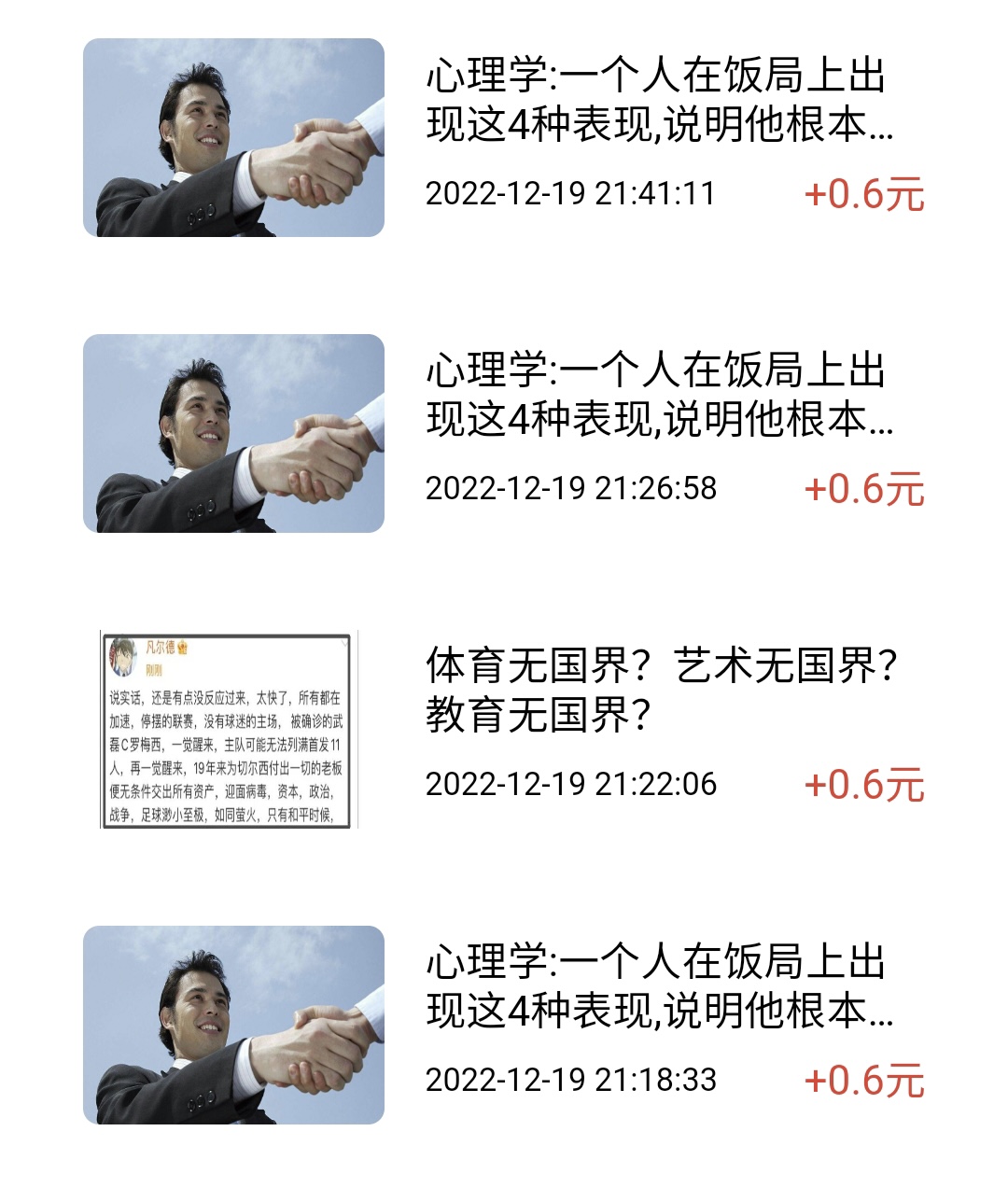The height and width of the screenshot is (1201, 1008).
Task: Open the psychology article from 21:41:11
Action: pyautogui.click(x=657, y=101)
